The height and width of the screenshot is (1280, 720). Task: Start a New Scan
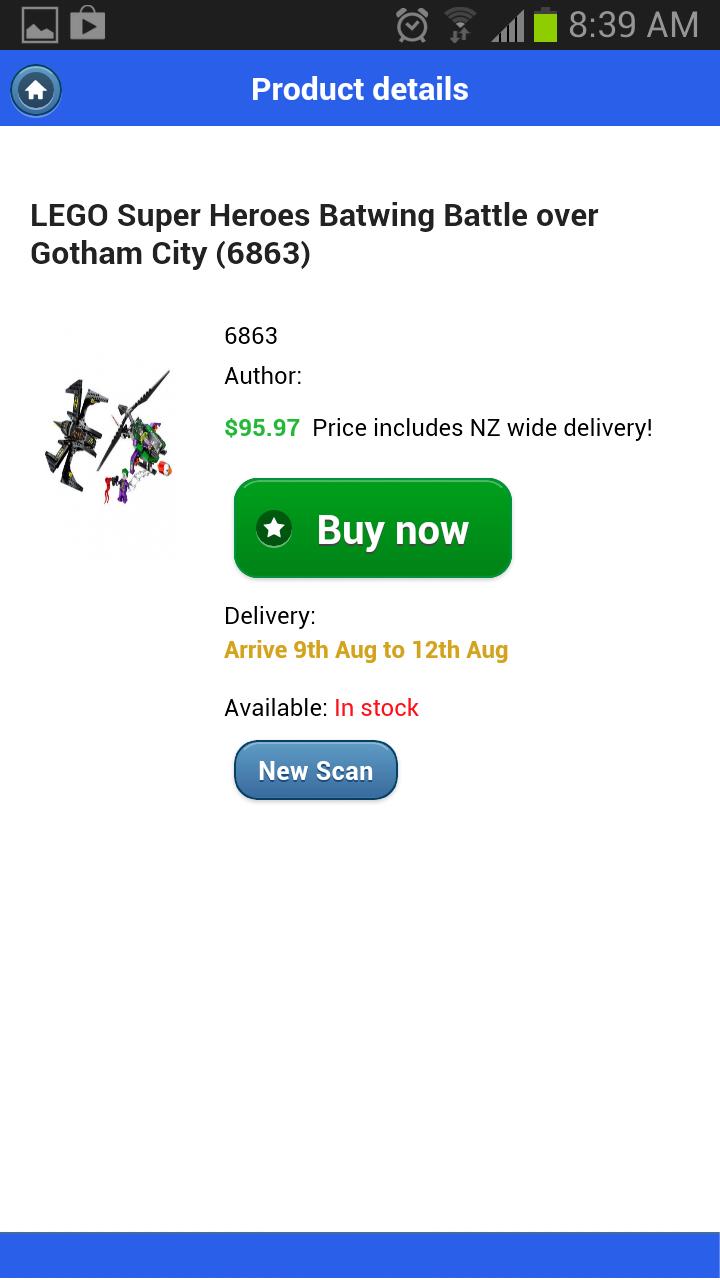[x=316, y=771]
